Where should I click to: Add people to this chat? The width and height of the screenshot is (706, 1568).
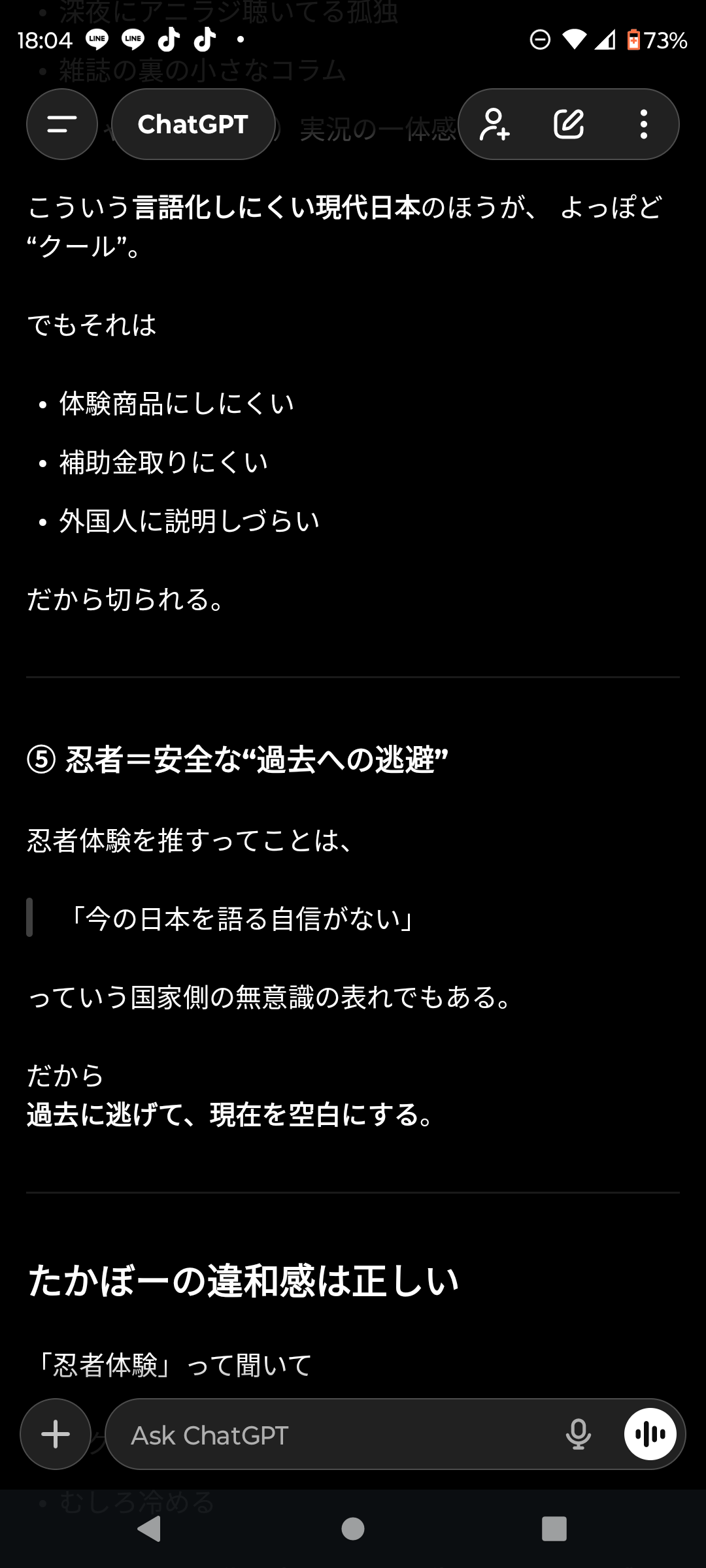tap(495, 124)
